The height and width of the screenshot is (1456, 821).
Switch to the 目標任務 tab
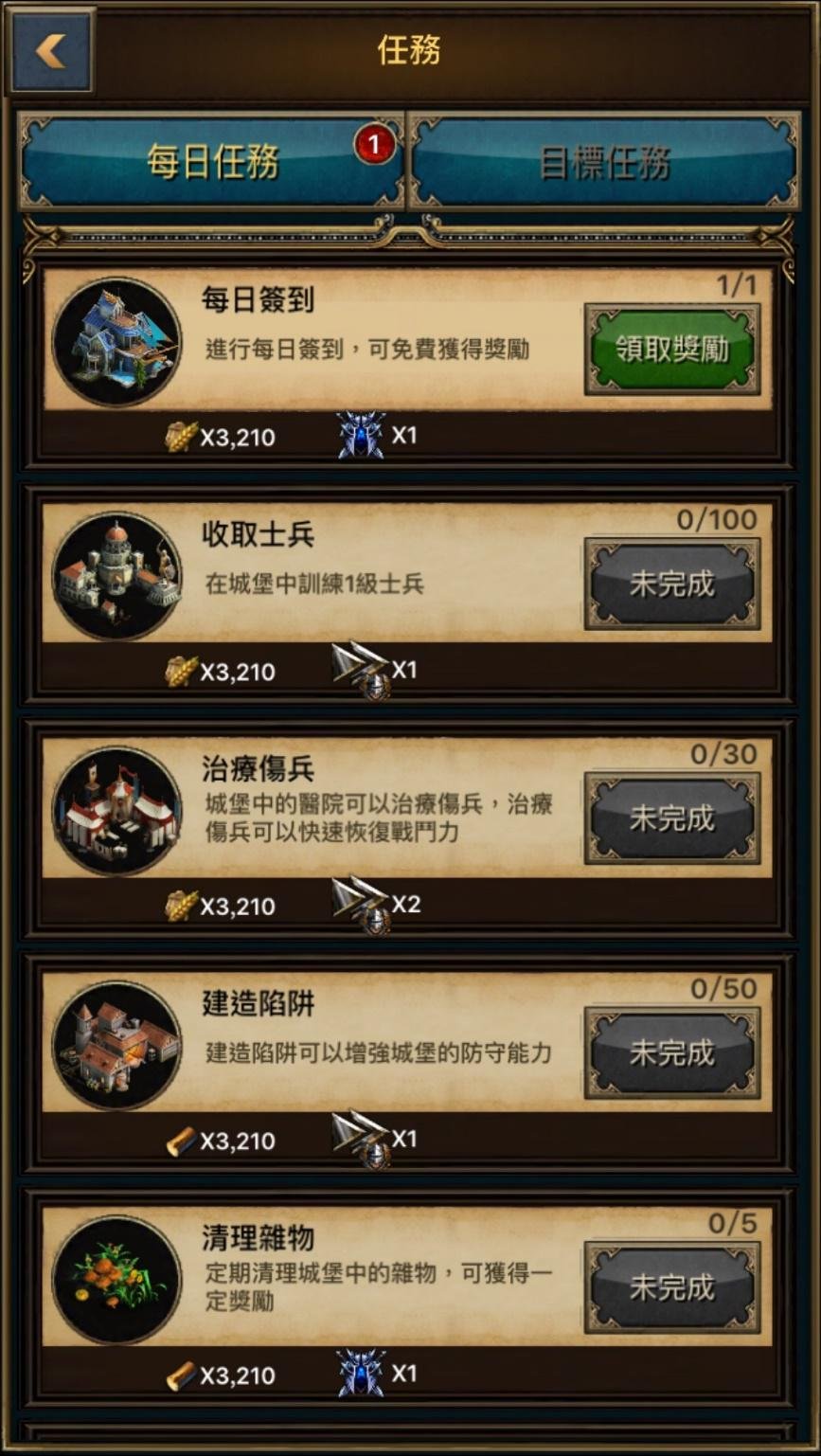pyautogui.click(x=604, y=161)
